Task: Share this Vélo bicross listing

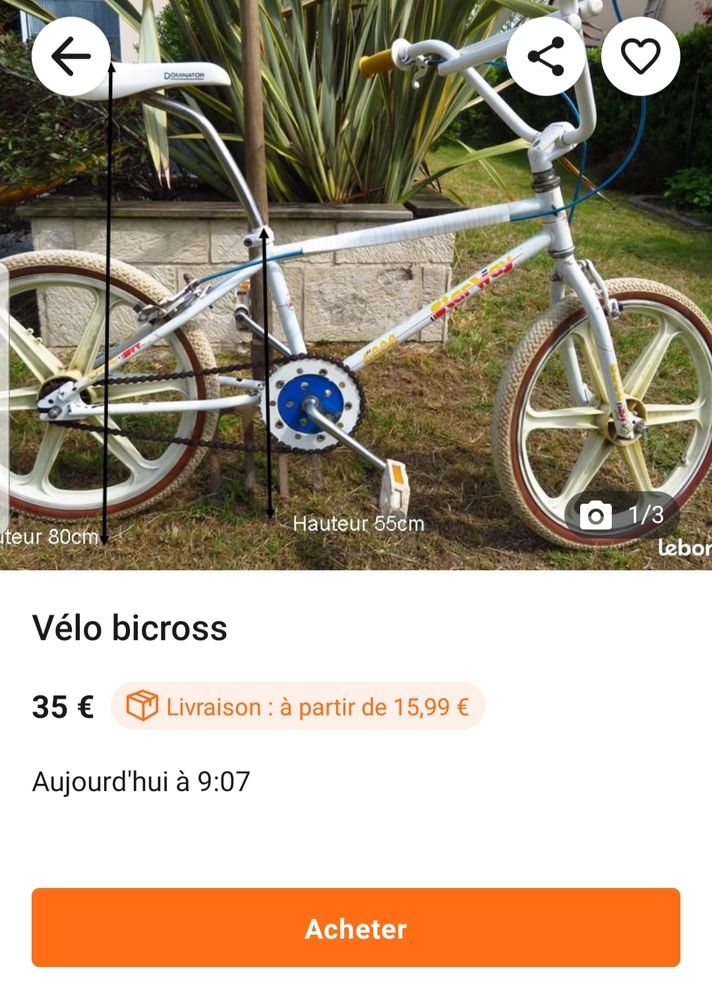Action: [x=545, y=56]
